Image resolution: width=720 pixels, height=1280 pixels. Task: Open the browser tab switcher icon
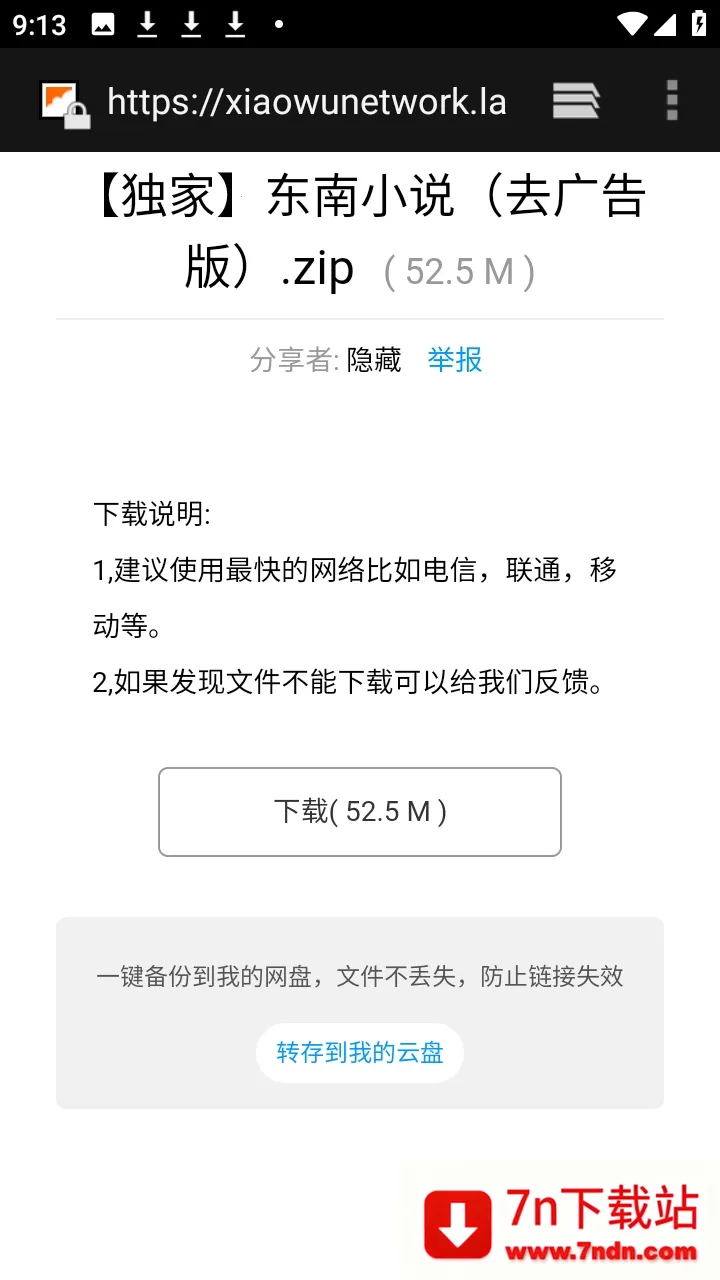pyautogui.click(x=576, y=100)
